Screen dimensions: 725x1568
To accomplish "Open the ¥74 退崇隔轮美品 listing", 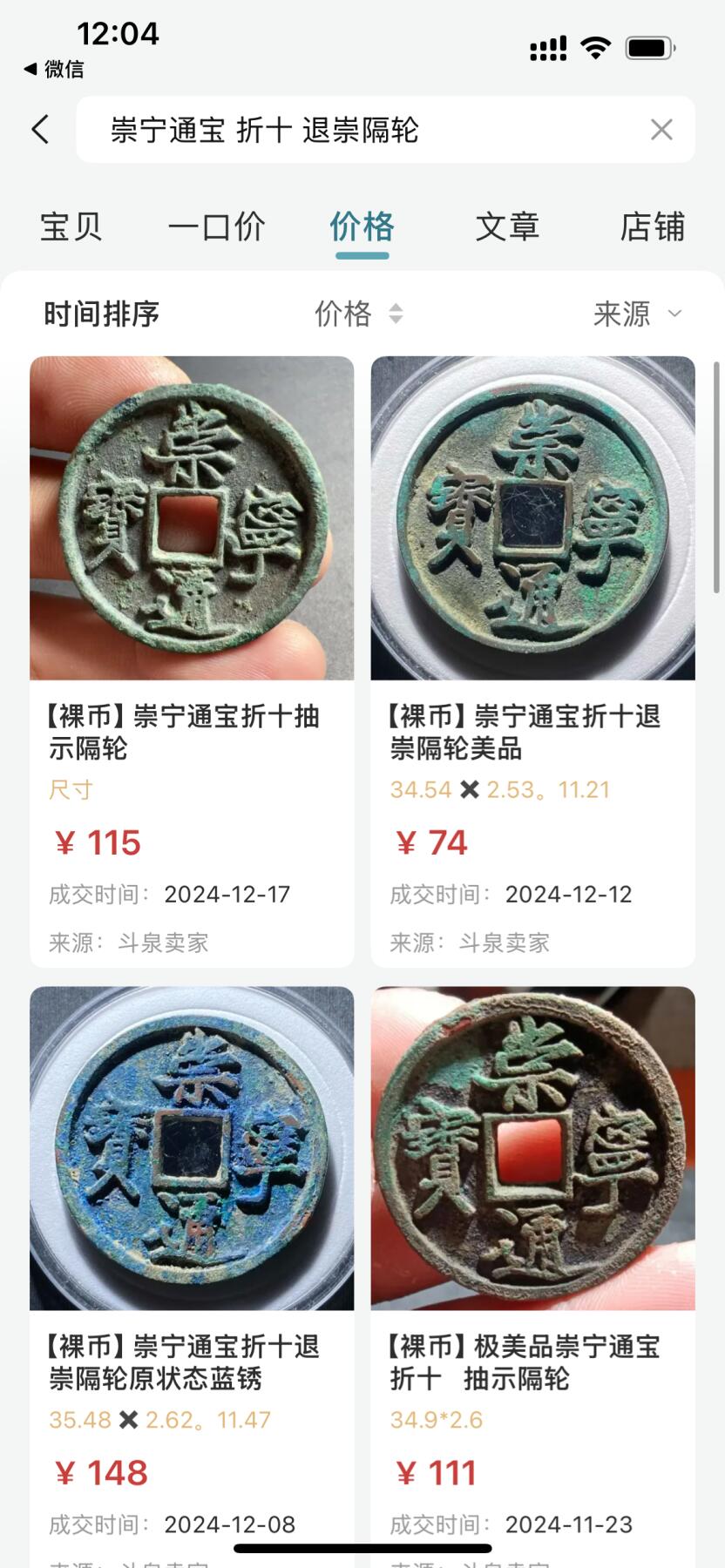I will [532, 662].
